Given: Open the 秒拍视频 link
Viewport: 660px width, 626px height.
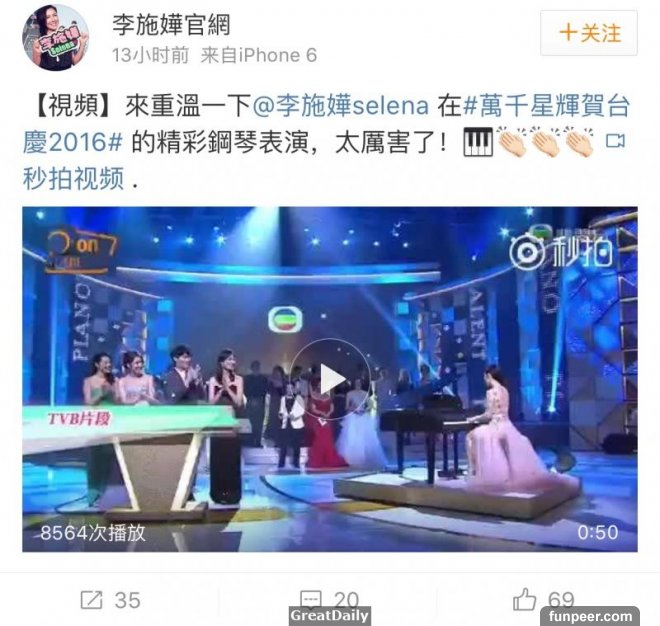Looking at the screenshot, I should (74, 178).
